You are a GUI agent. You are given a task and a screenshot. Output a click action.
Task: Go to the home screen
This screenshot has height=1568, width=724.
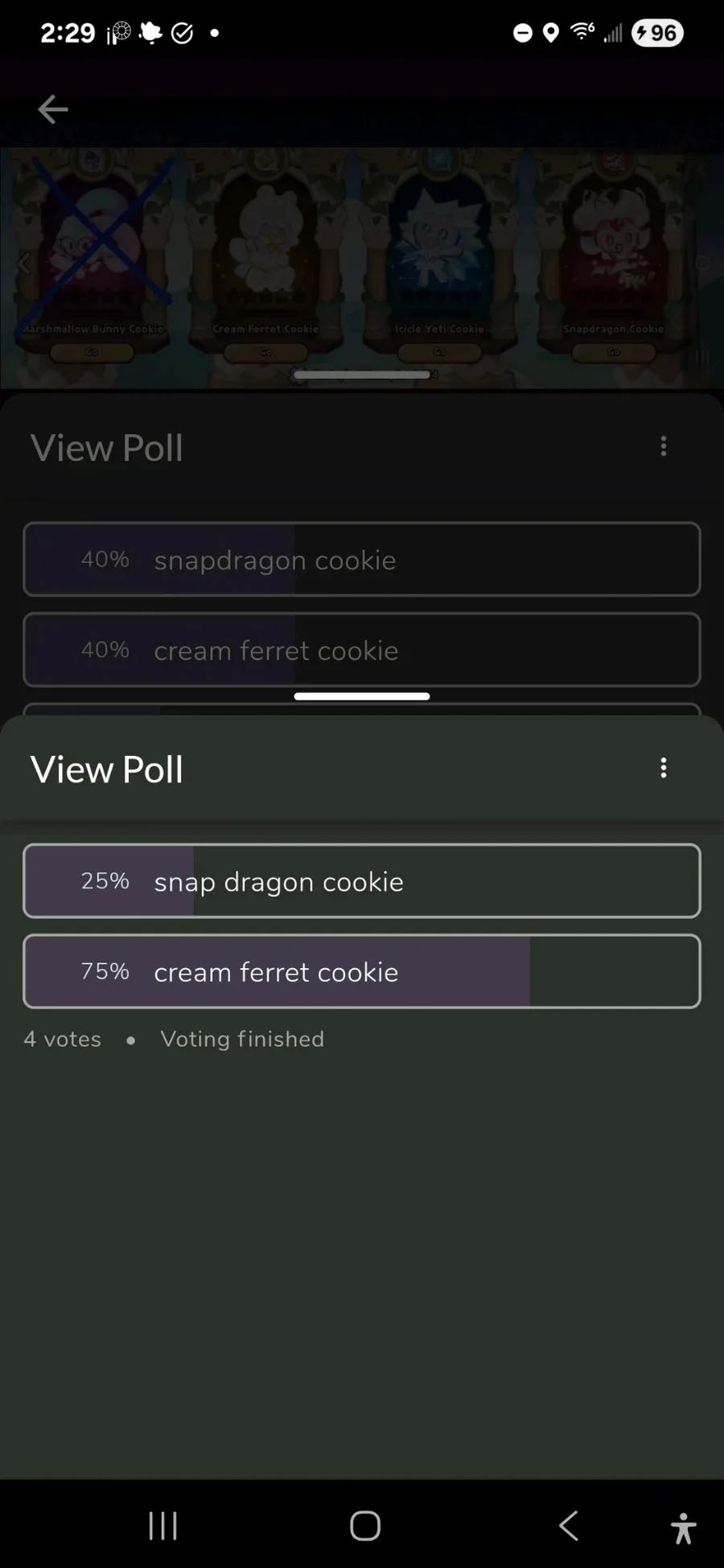pos(365,1525)
